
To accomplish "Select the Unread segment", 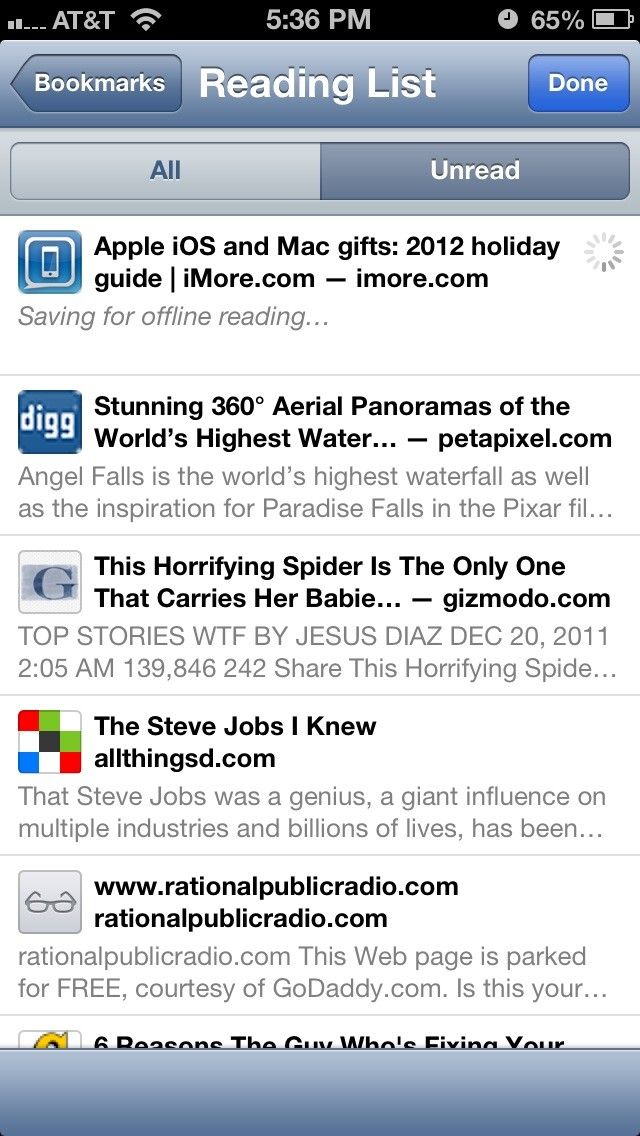I will 475,171.
